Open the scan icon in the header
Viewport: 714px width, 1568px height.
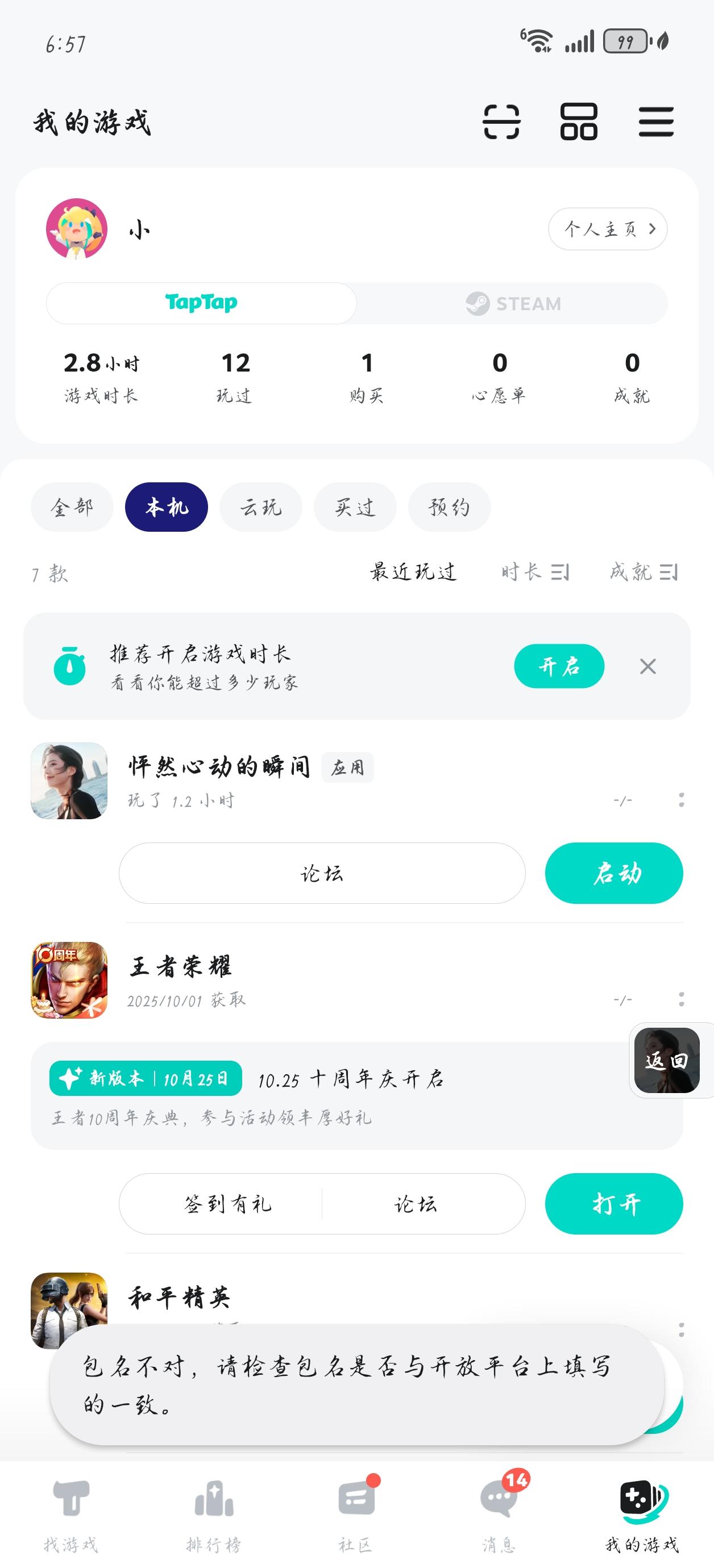pos(501,122)
